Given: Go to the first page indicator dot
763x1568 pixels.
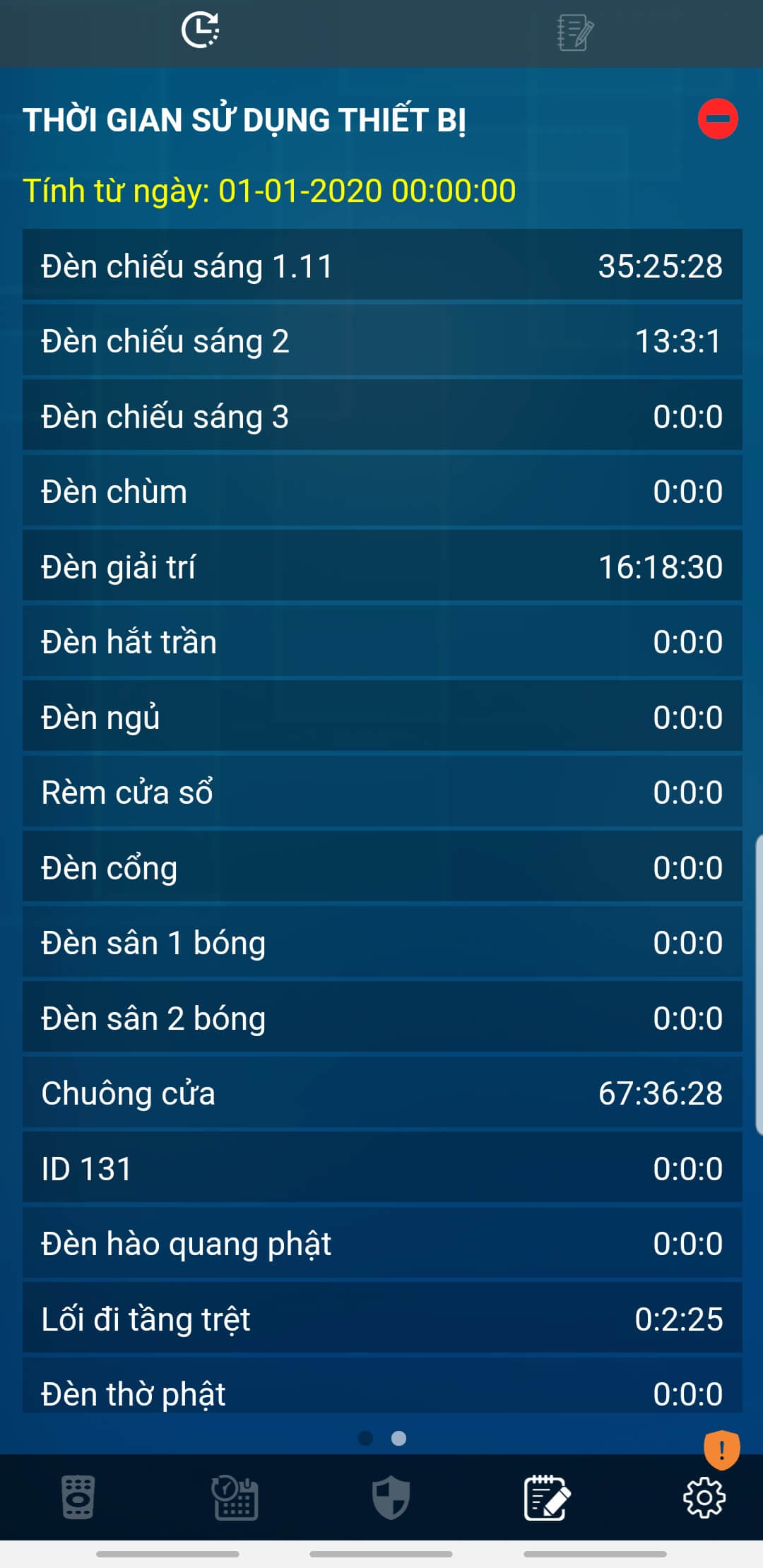Looking at the screenshot, I should pyautogui.click(x=365, y=1438).
